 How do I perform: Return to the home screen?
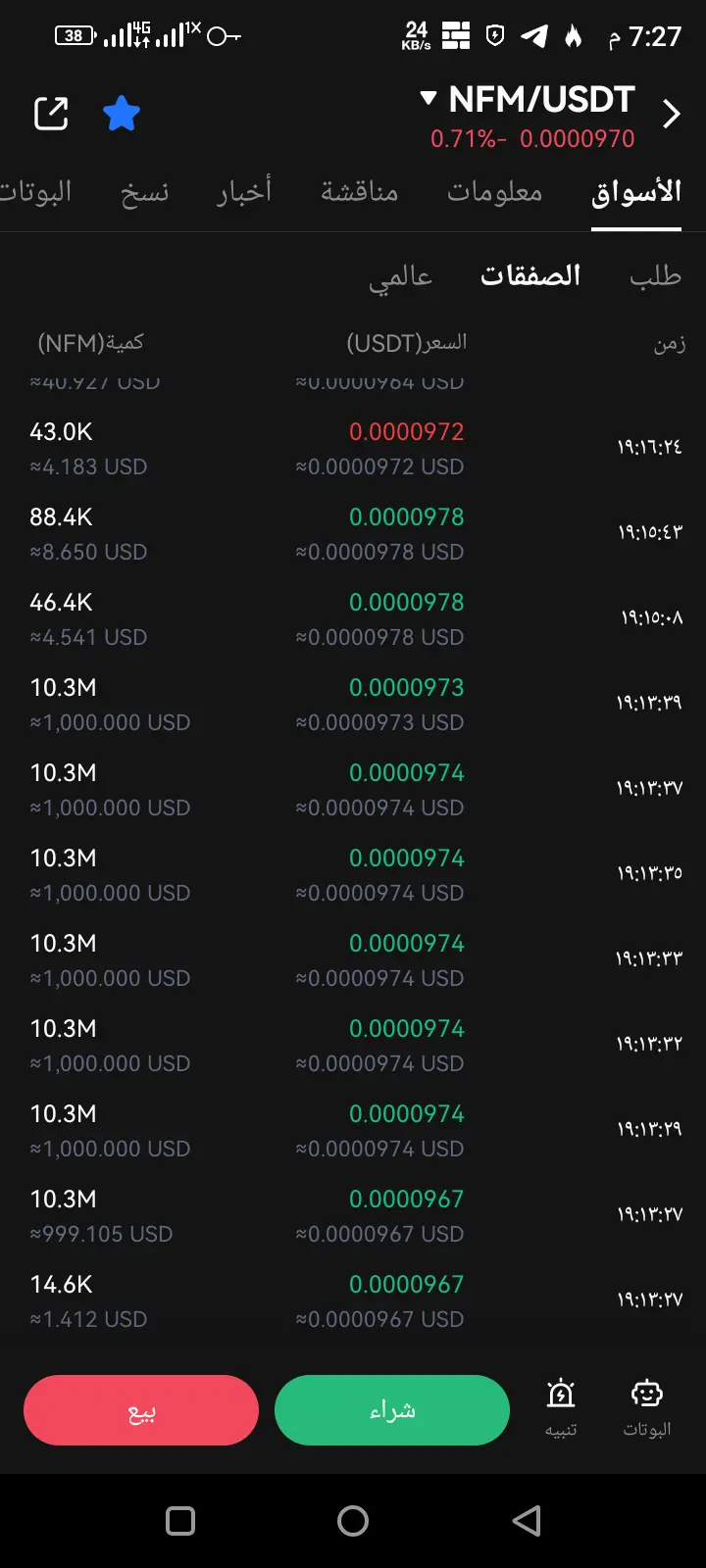click(x=353, y=1521)
